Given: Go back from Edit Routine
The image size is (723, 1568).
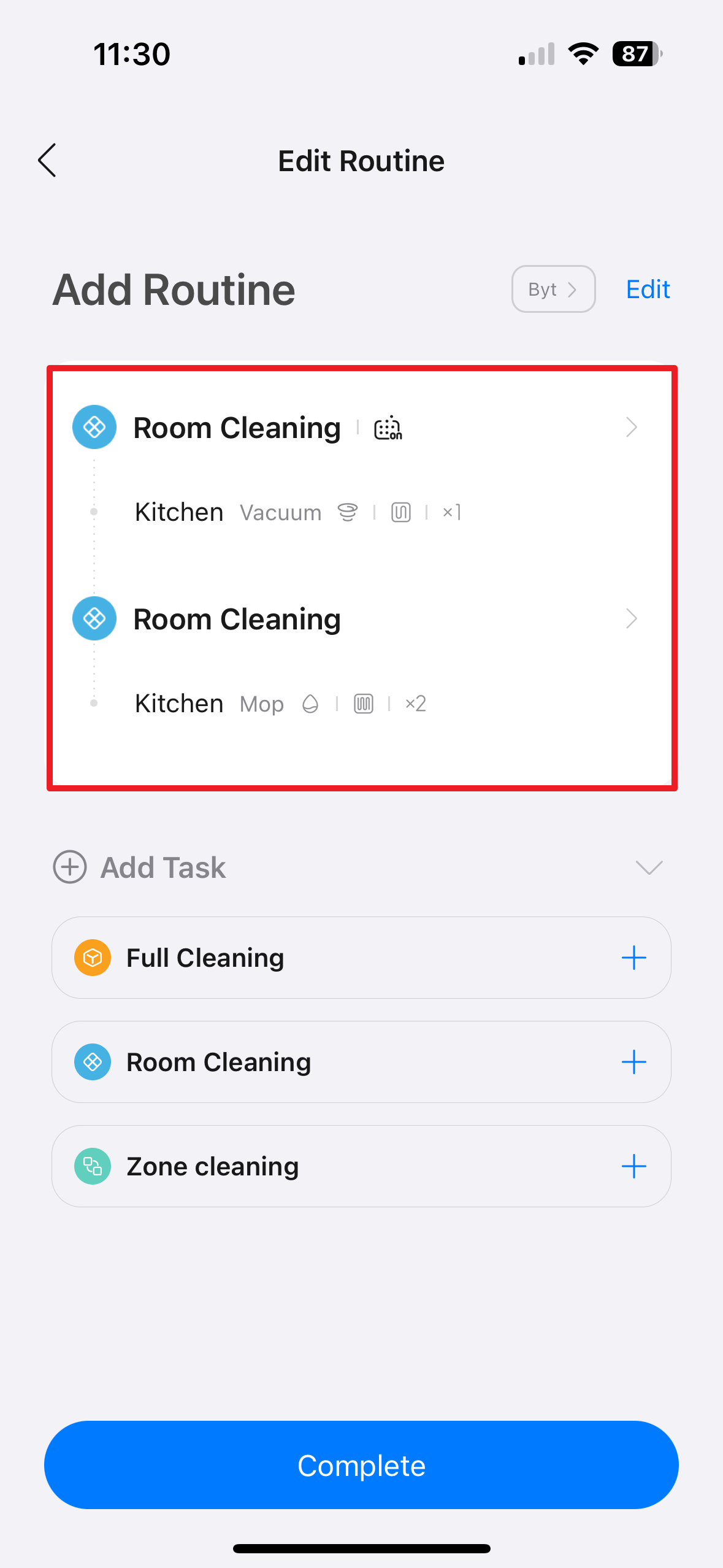Looking at the screenshot, I should pos(47,161).
